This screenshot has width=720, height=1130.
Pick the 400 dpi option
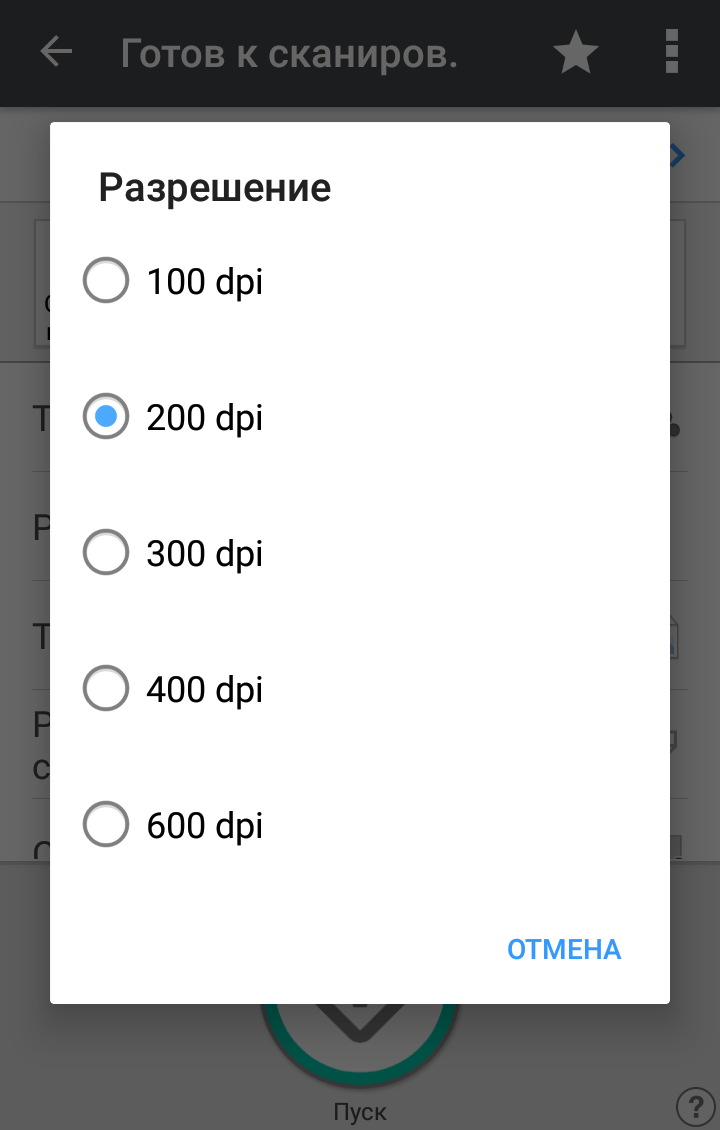point(359,688)
